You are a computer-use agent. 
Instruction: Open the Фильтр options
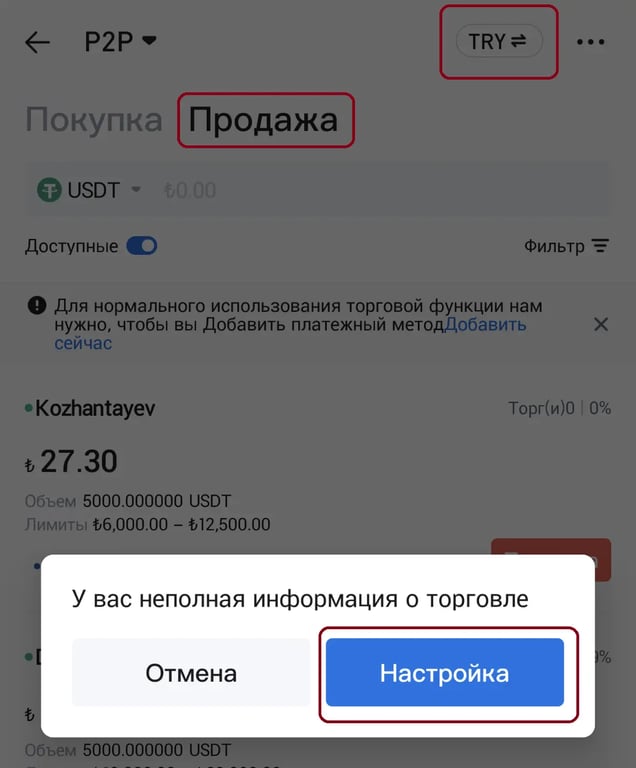point(566,246)
